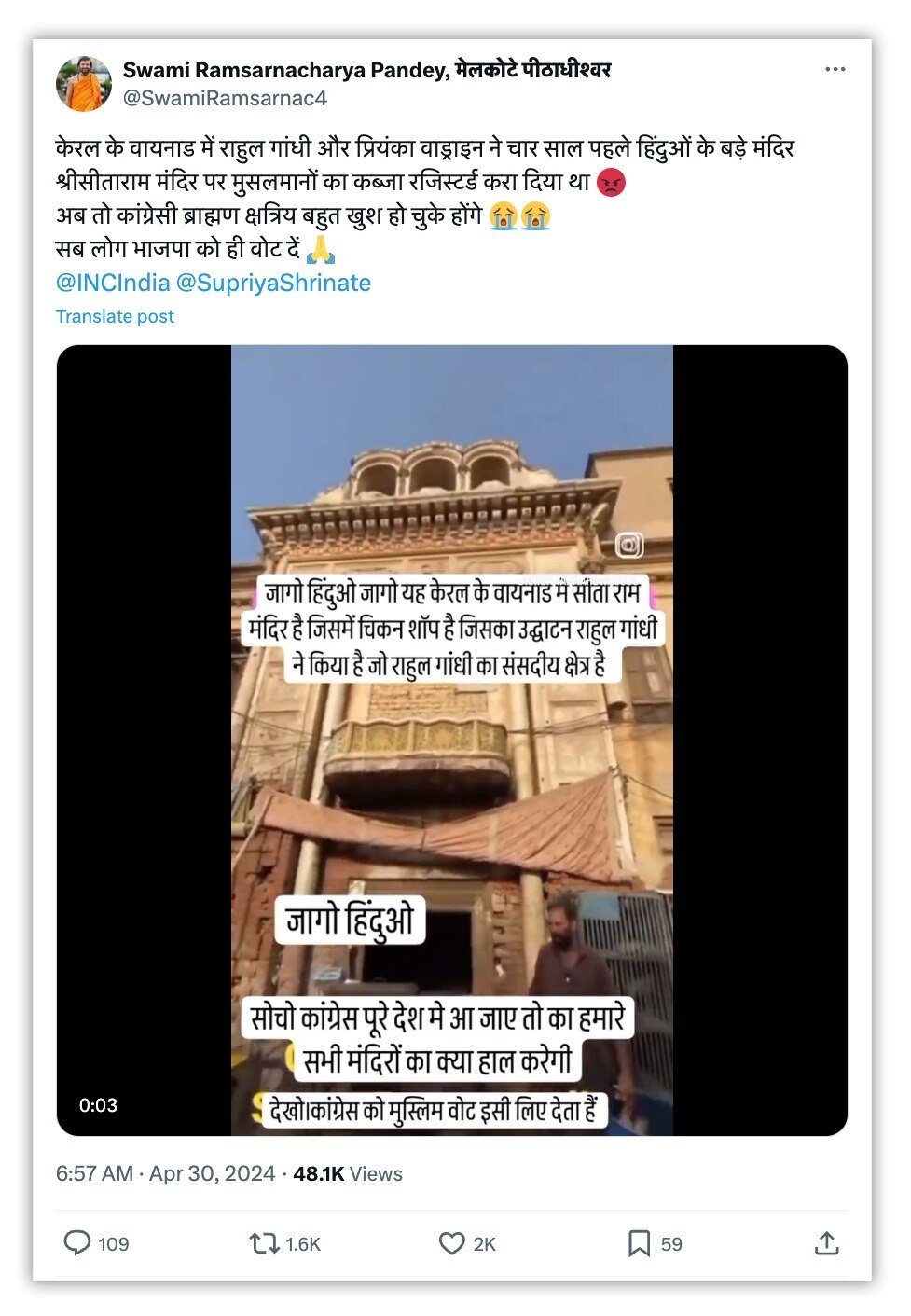The image size is (911, 1316).
Task: Open the @SupriyaShrinate mention
Action: (x=273, y=283)
